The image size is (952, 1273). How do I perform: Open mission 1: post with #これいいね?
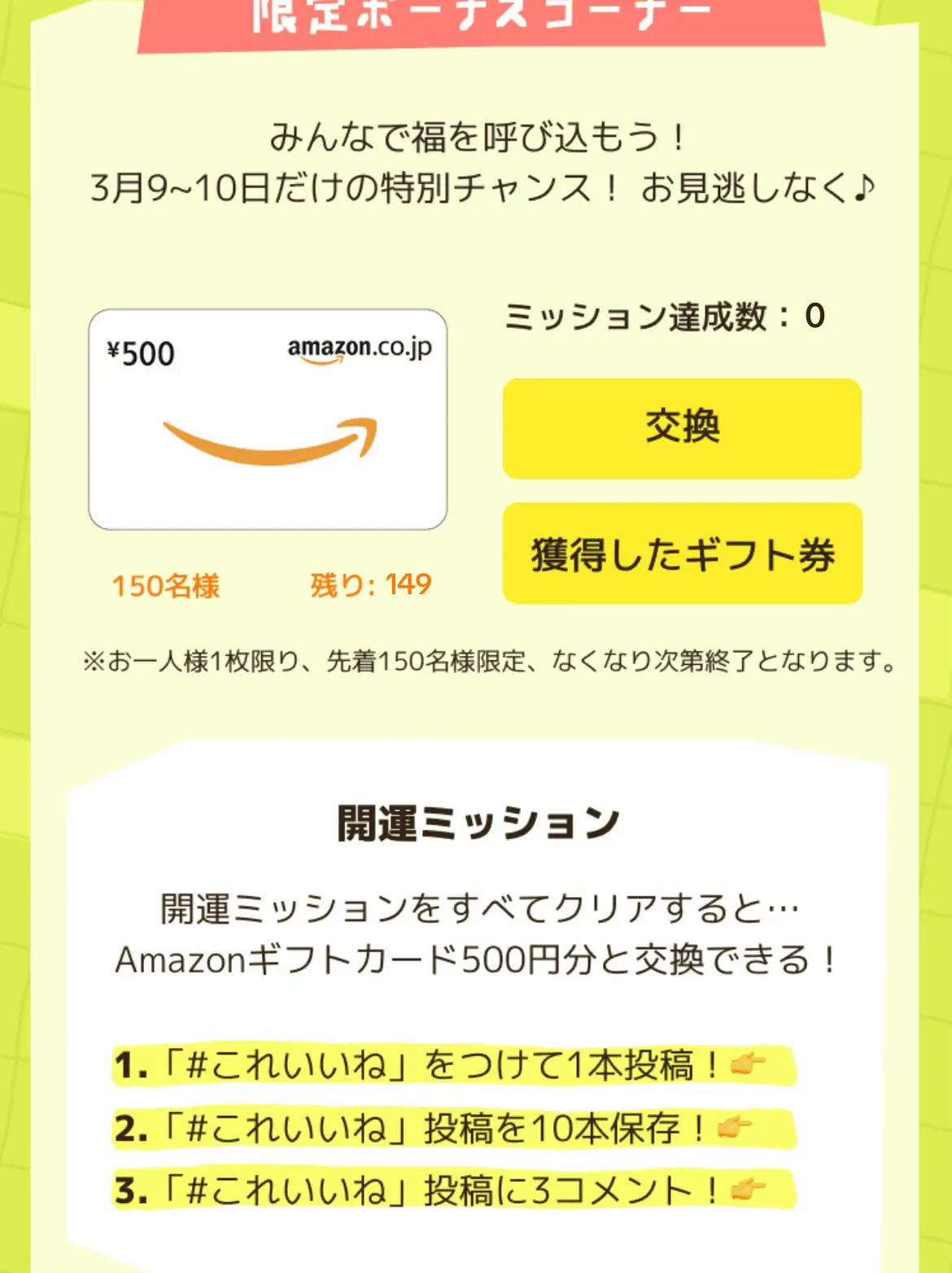click(x=452, y=1065)
